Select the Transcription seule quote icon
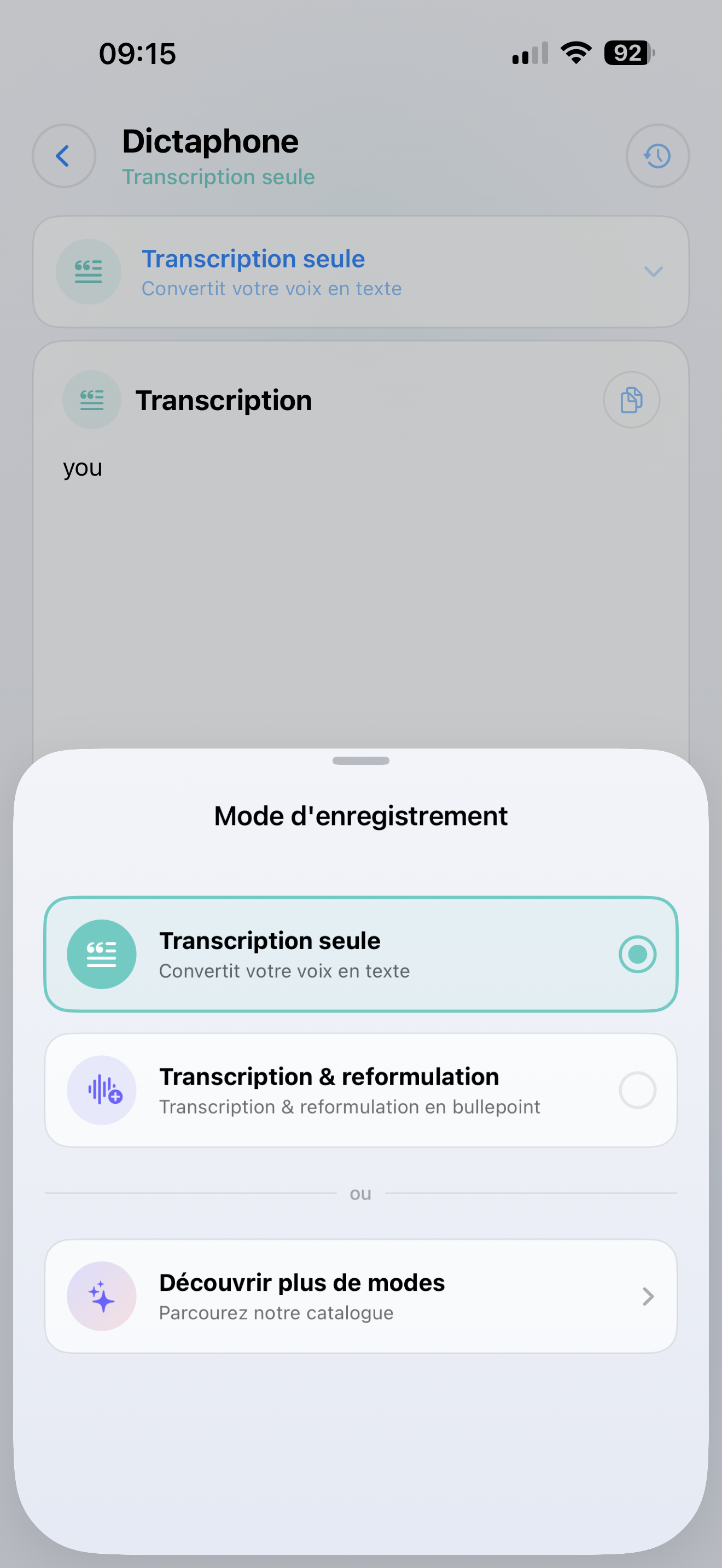 pyautogui.click(x=88, y=272)
